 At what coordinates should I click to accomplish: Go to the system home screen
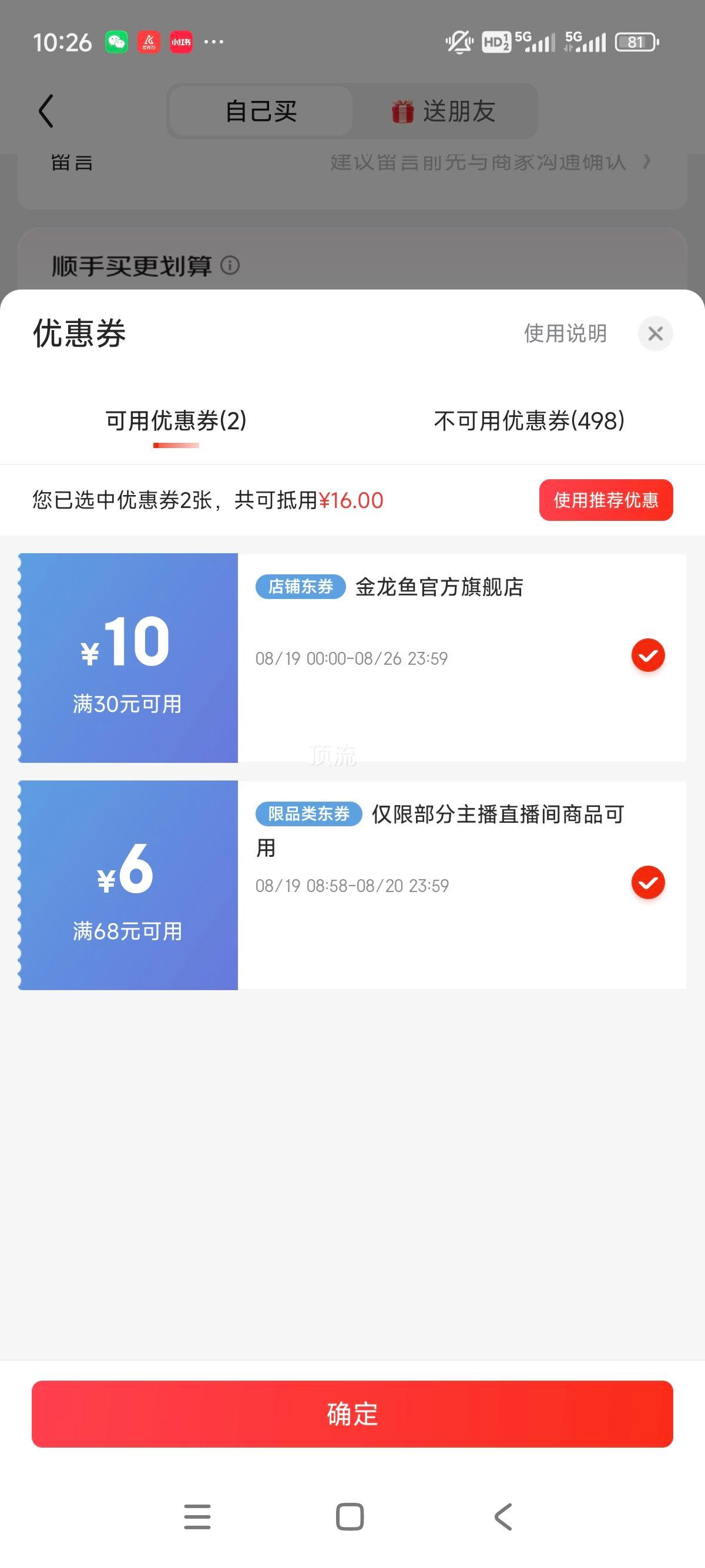point(350,1516)
